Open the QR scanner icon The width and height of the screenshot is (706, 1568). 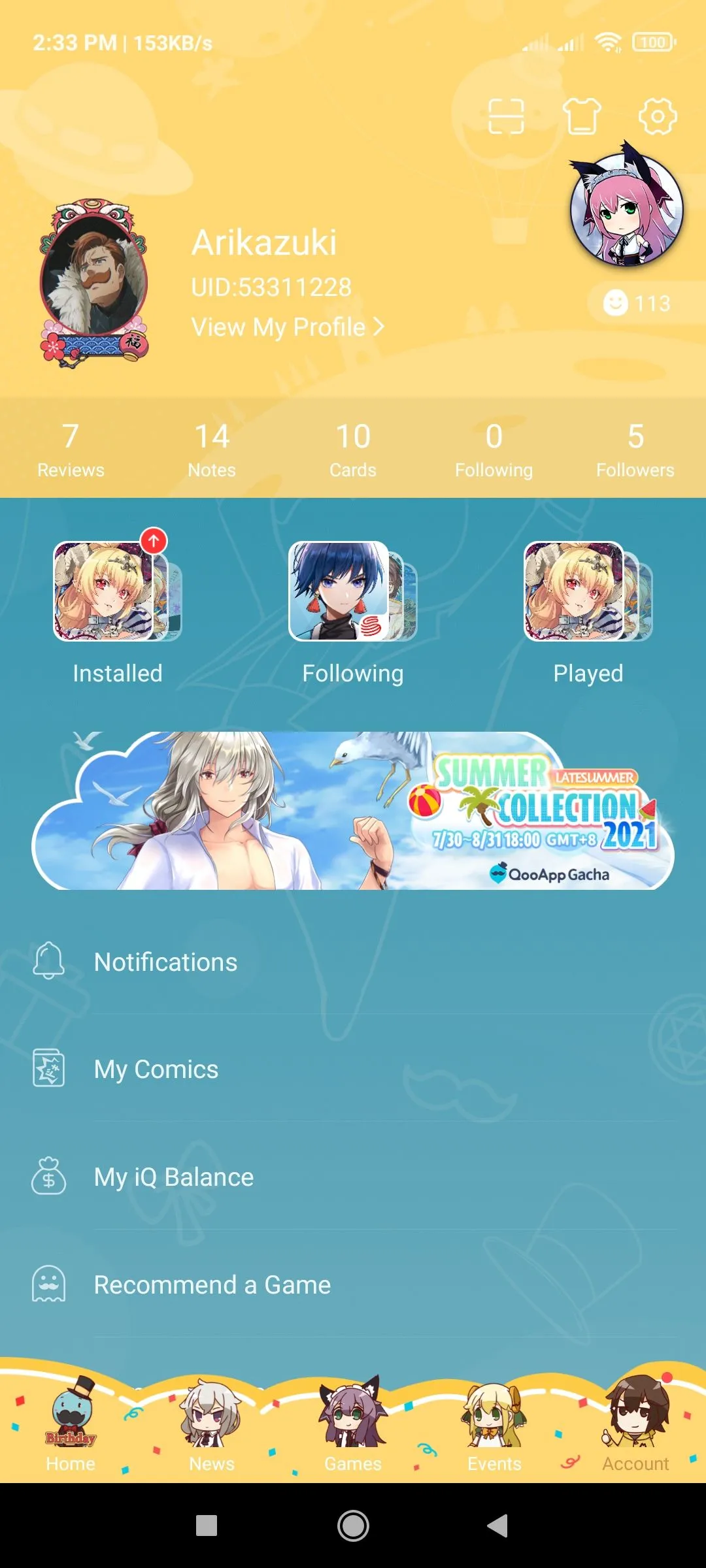(506, 117)
